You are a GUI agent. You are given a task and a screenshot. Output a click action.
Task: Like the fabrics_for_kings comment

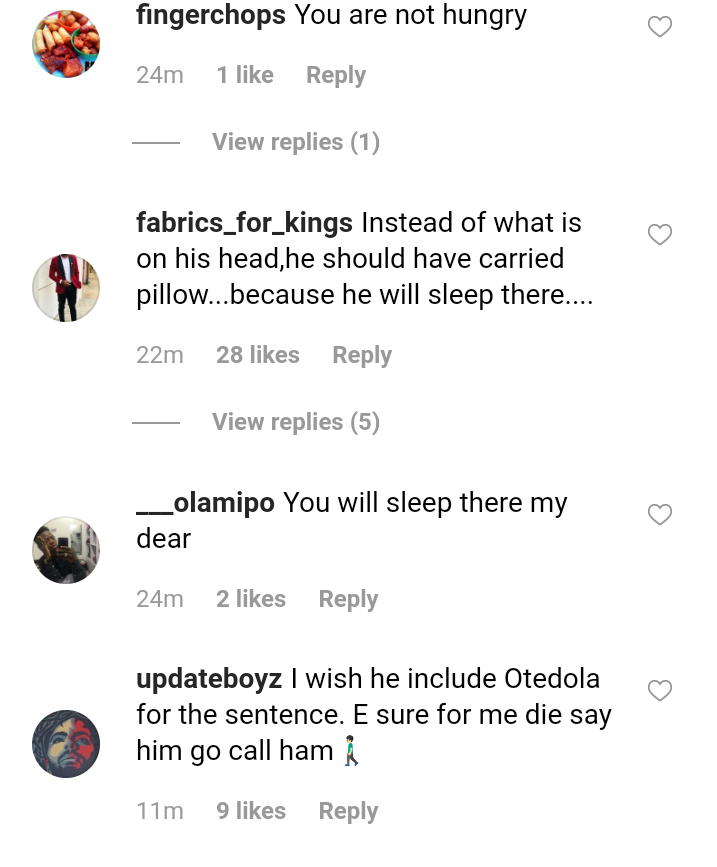click(x=660, y=235)
